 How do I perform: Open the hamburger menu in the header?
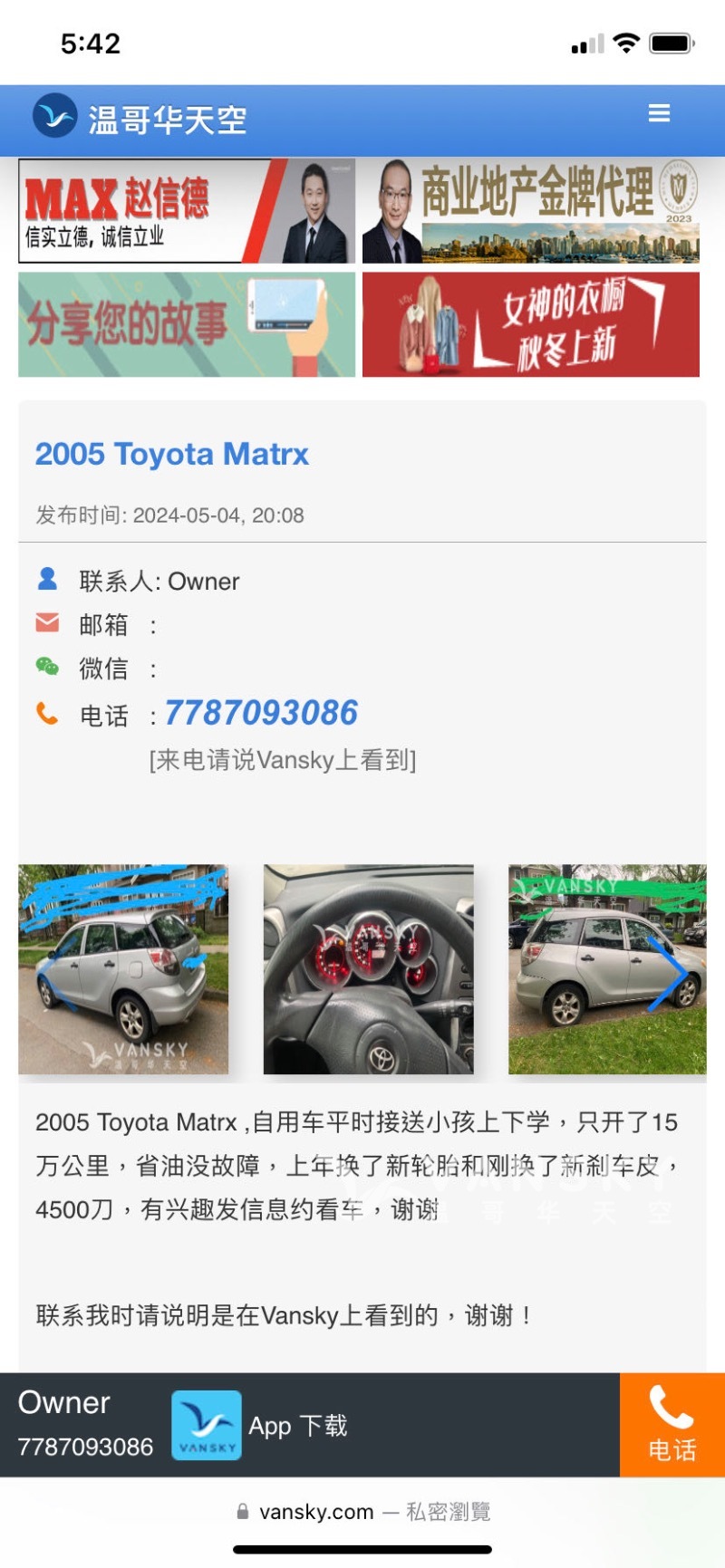pos(659,113)
